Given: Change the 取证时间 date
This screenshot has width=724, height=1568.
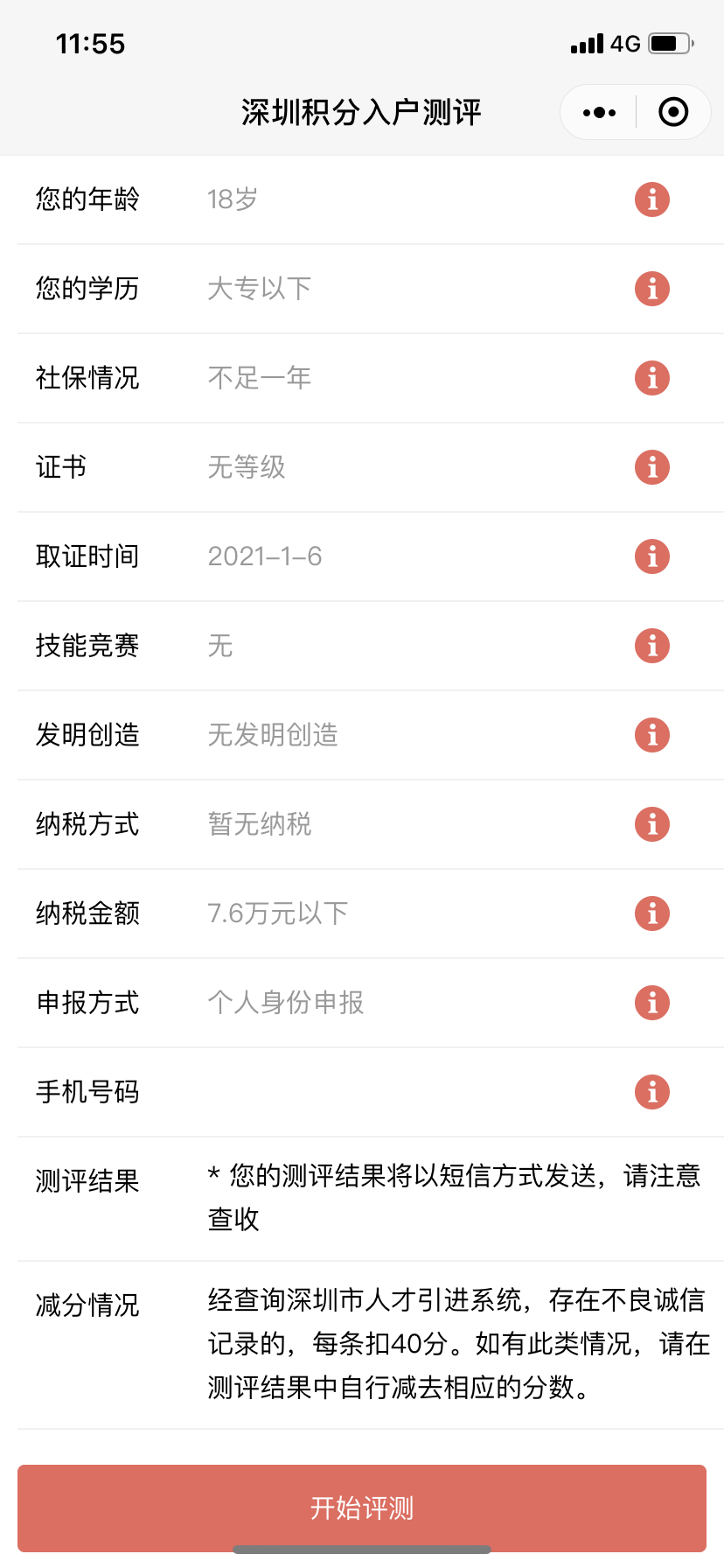Looking at the screenshot, I should tap(411, 556).
